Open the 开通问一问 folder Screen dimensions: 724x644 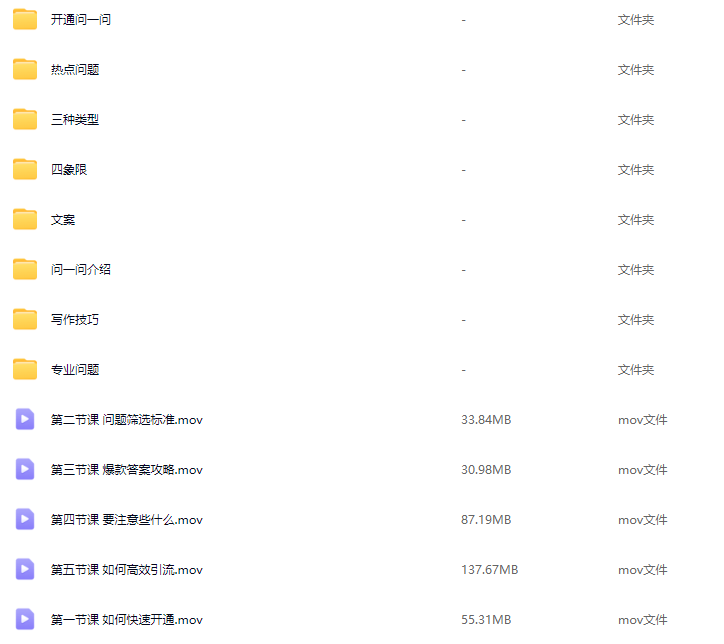coord(80,20)
